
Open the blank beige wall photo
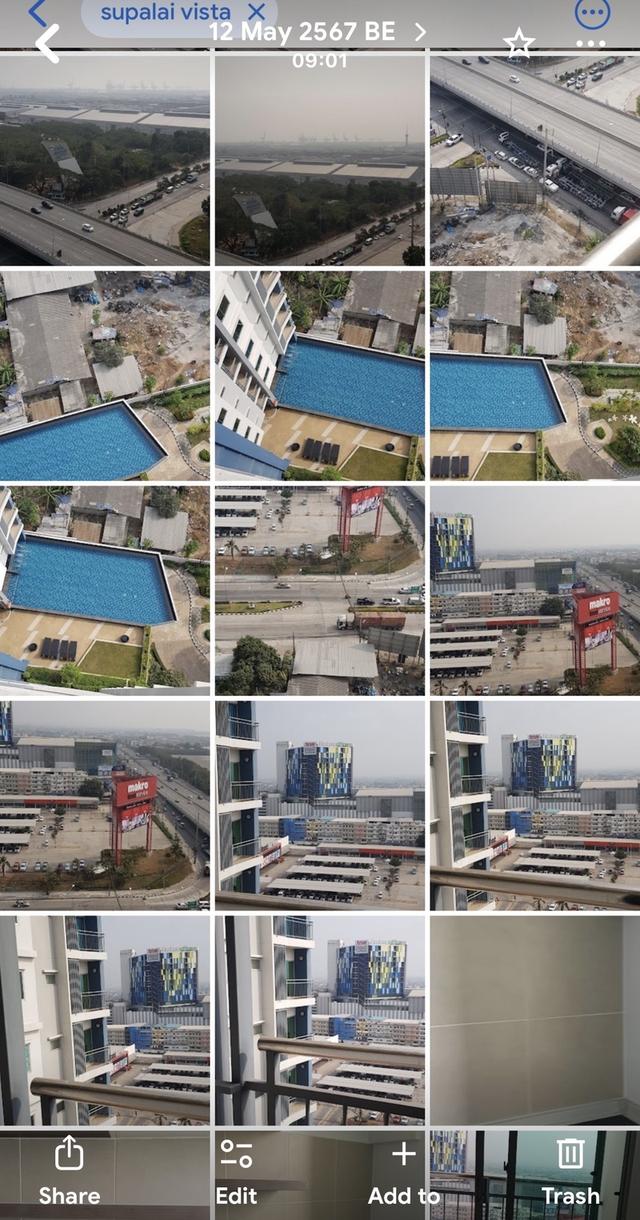[535, 1019]
